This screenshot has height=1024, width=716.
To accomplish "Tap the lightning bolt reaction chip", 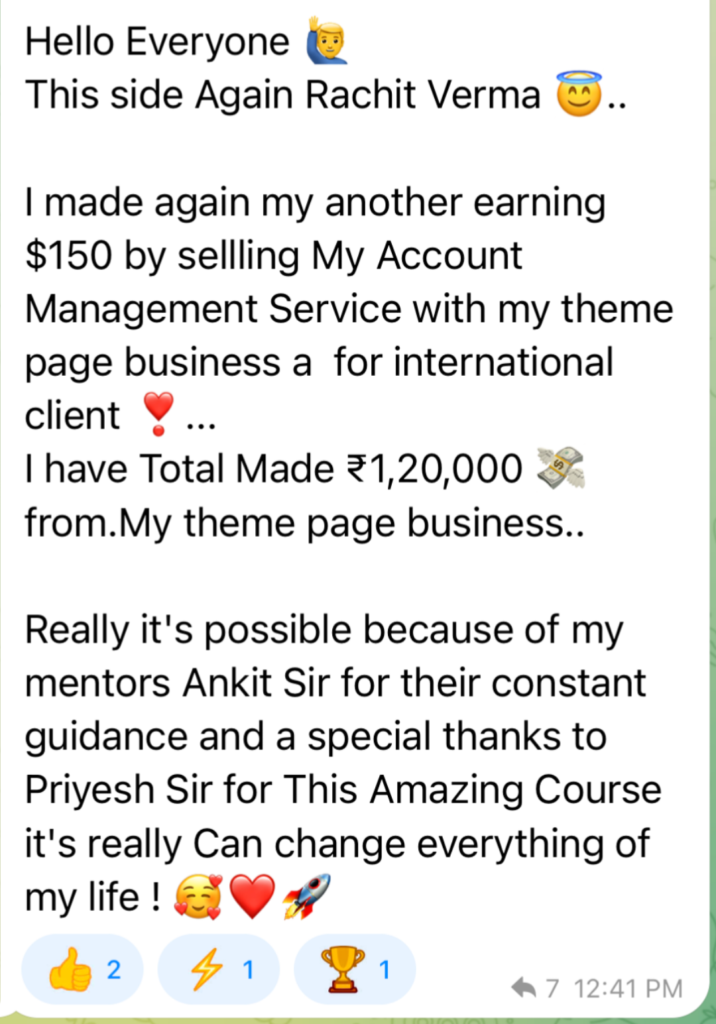I will pos(219,969).
